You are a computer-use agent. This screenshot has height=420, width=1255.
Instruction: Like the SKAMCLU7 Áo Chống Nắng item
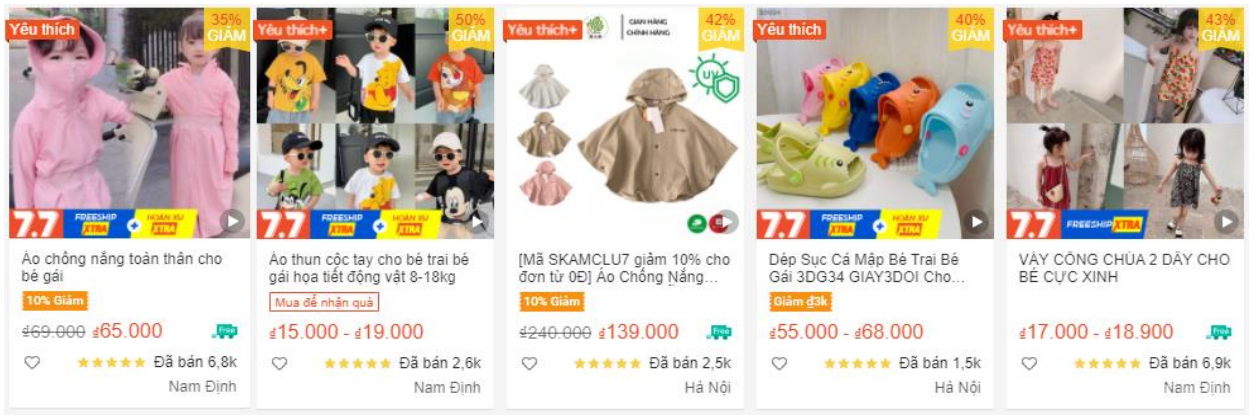point(530,363)
